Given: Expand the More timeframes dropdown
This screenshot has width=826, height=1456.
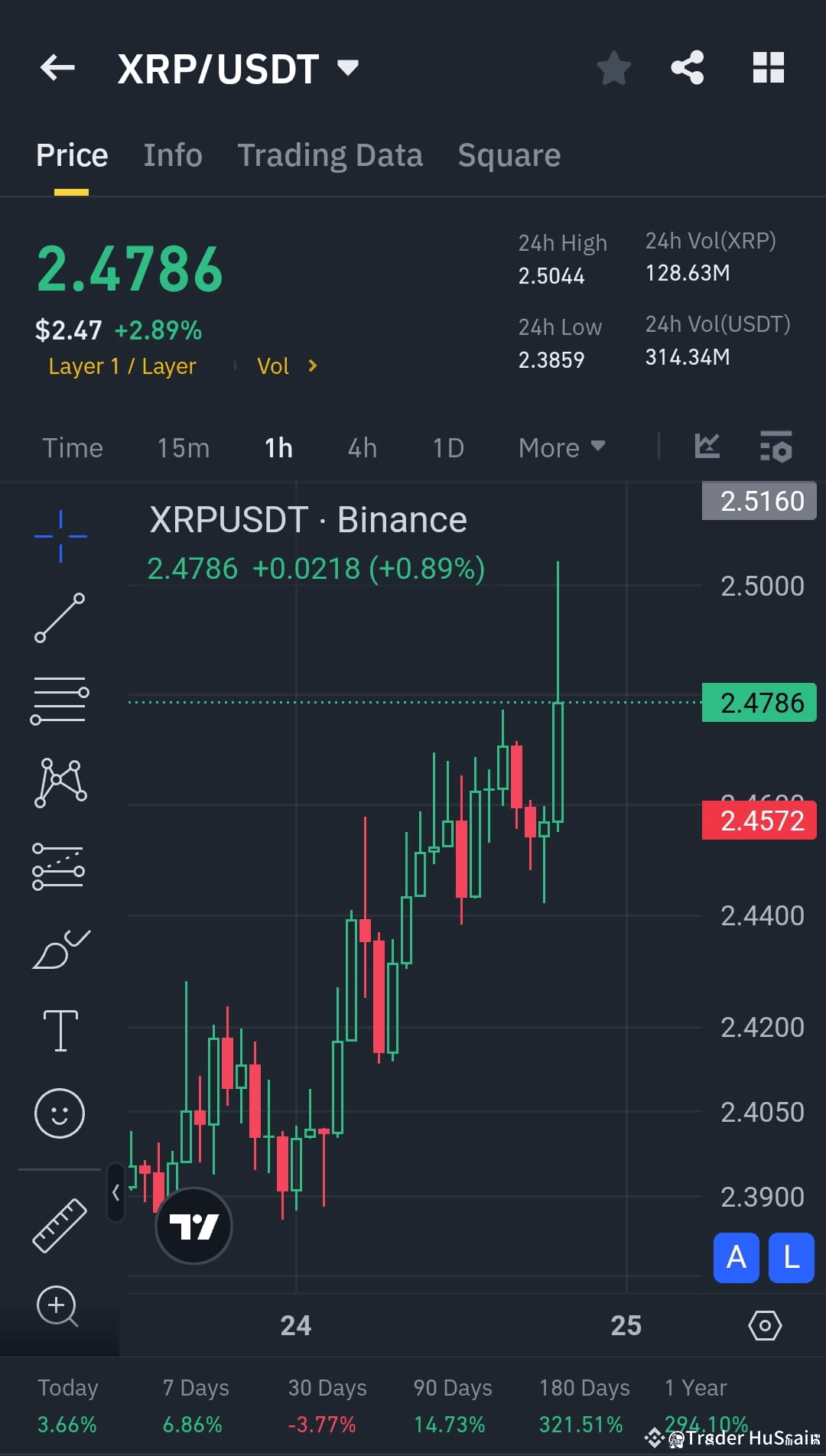Looking at the screenshot, I should [561, 447].
